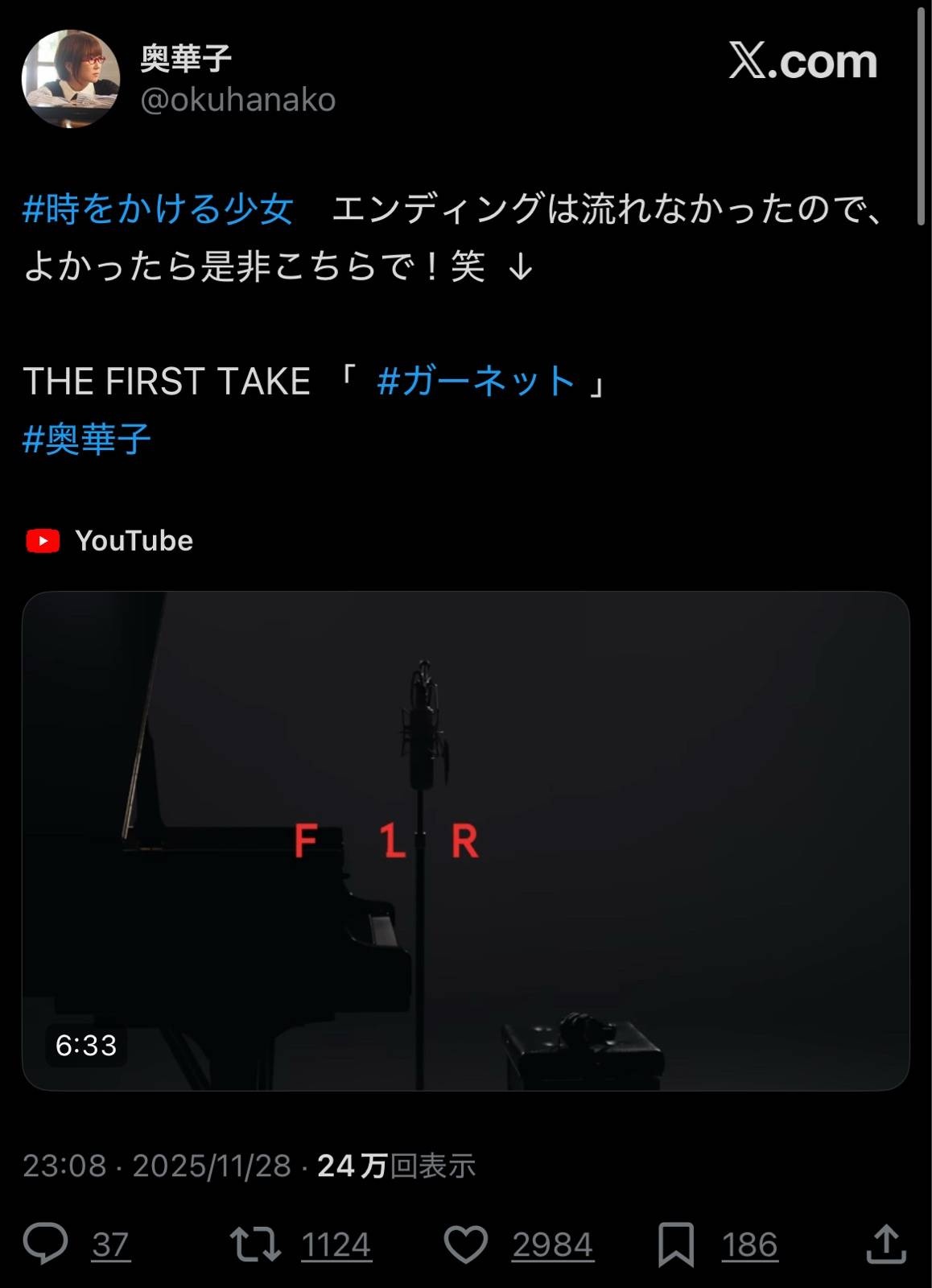Viewport: 932px width, 1288px height.
Task: Open the @okuhanako profile handle
Action: click(x=237, y=101)
